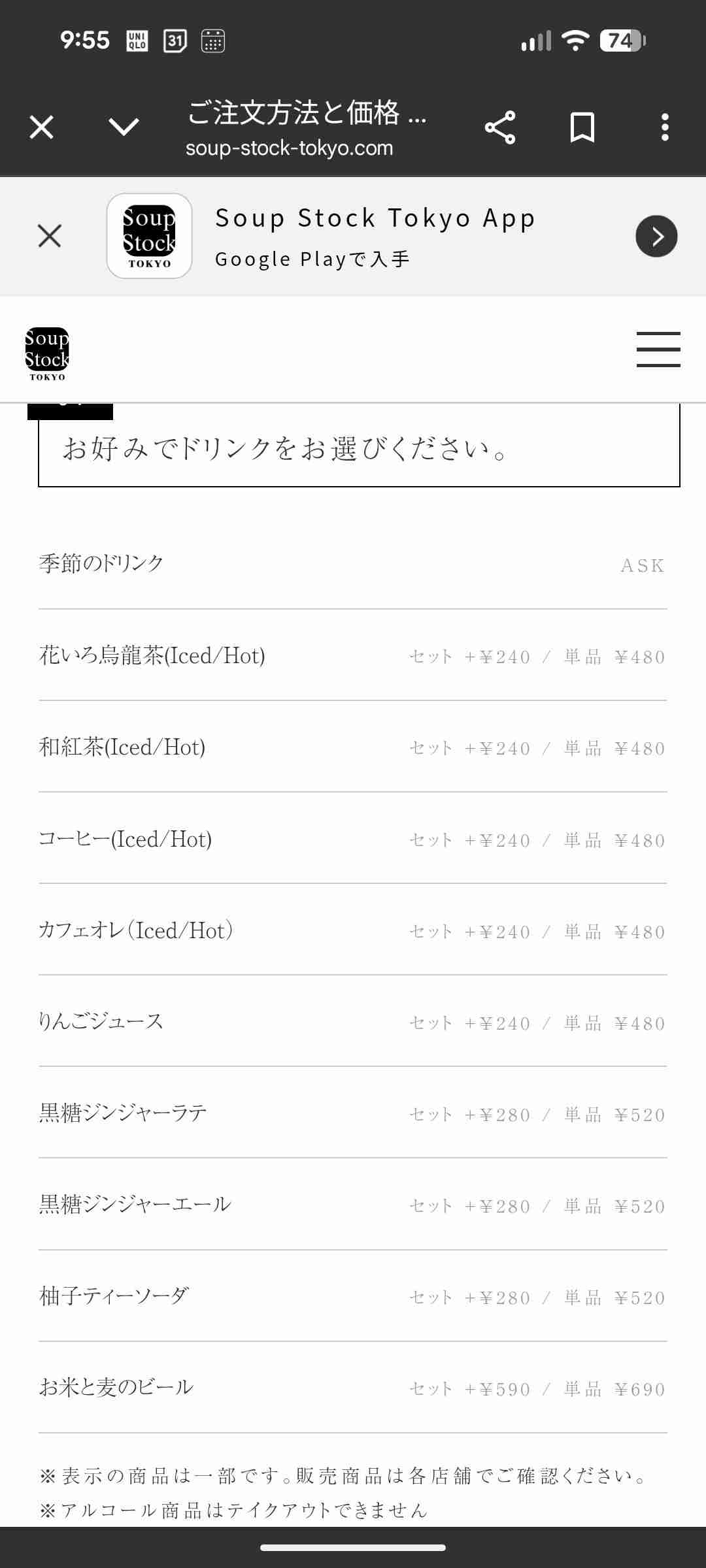Share this Soup Stock Tokyo page

pyautogui.click(x=500, y=127)
